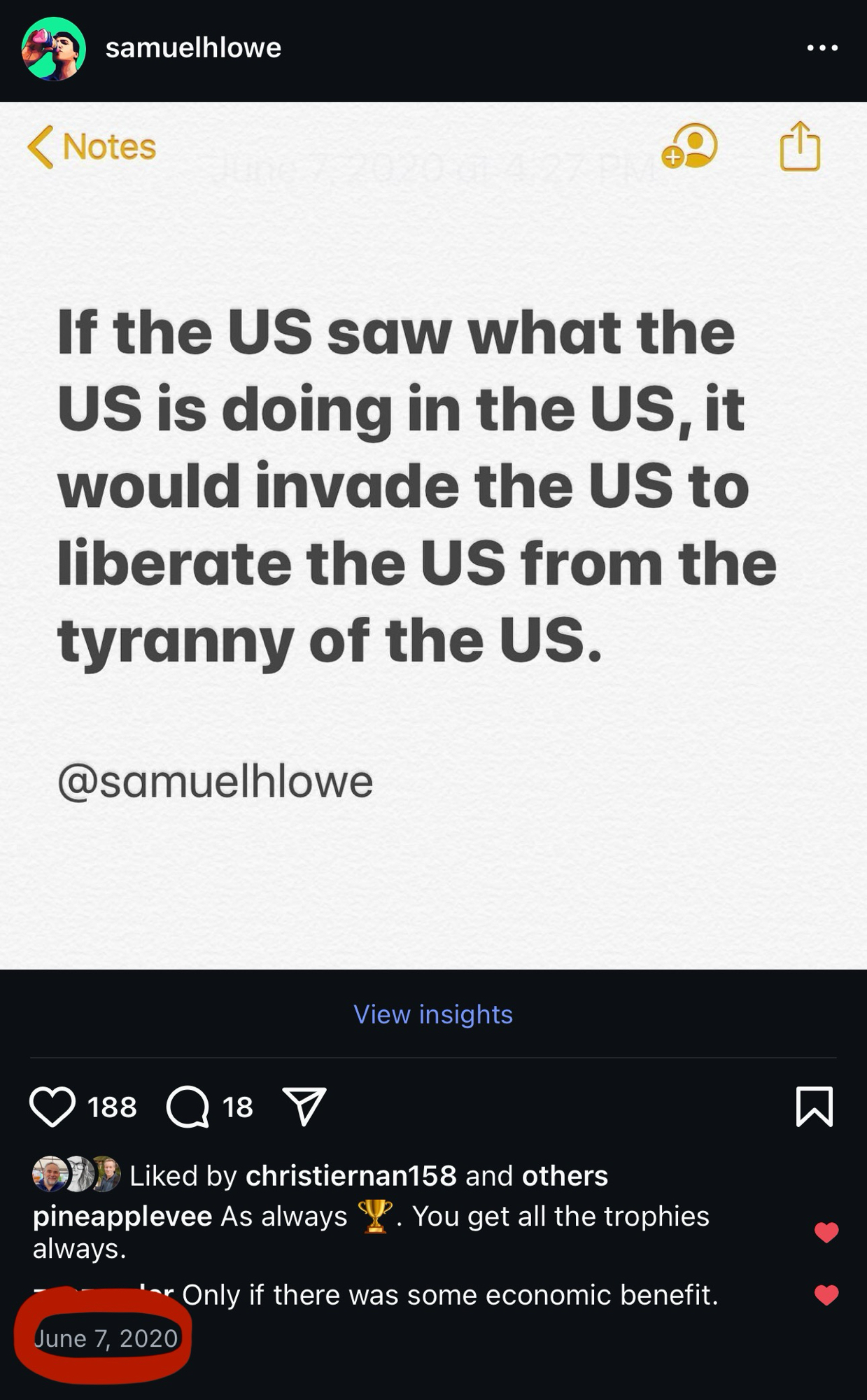See the others who liked this post

(x=564, y=1176)
